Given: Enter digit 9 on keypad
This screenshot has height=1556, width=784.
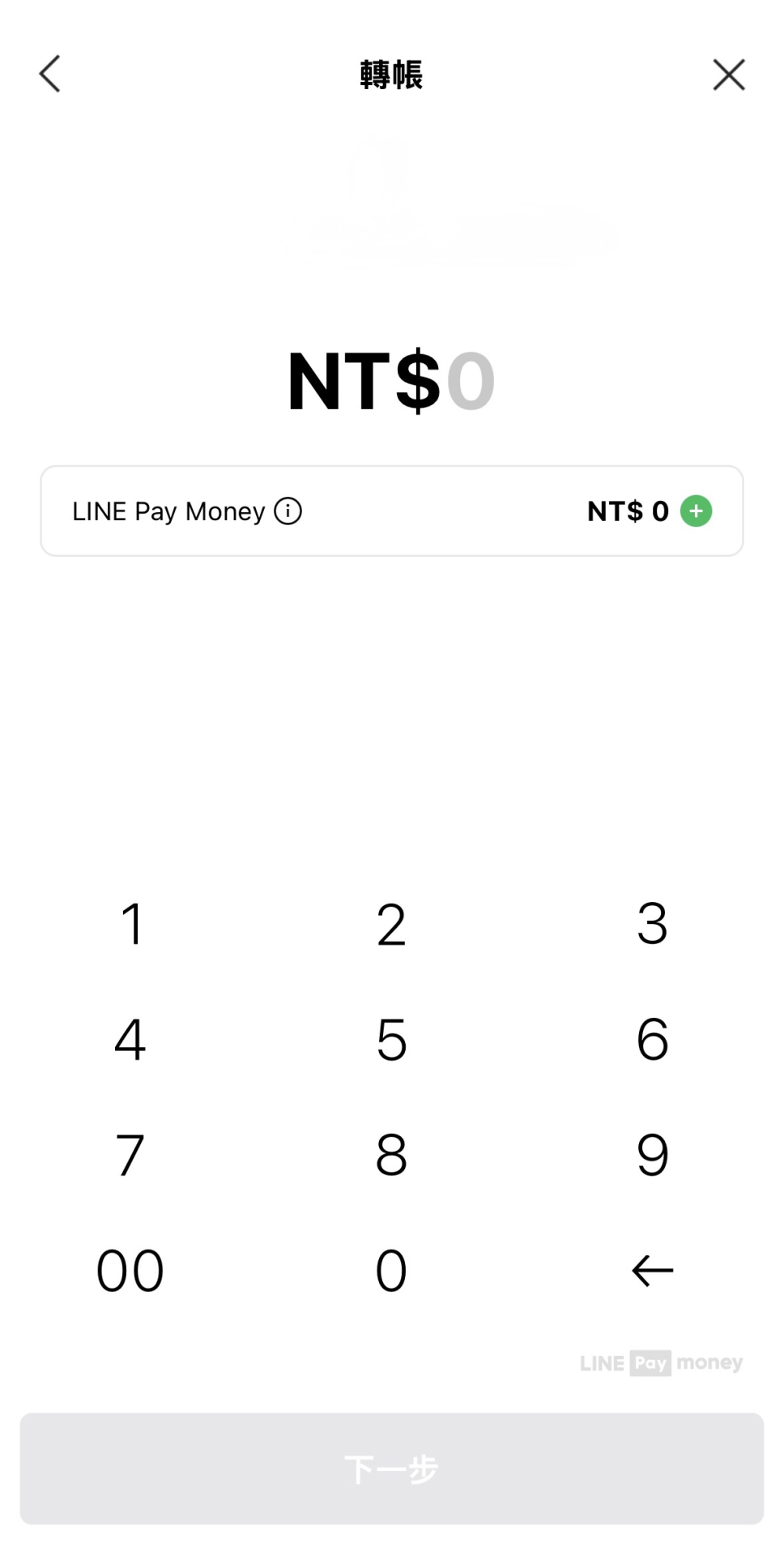Looking at the screenshot, I should coord(652,1155).
